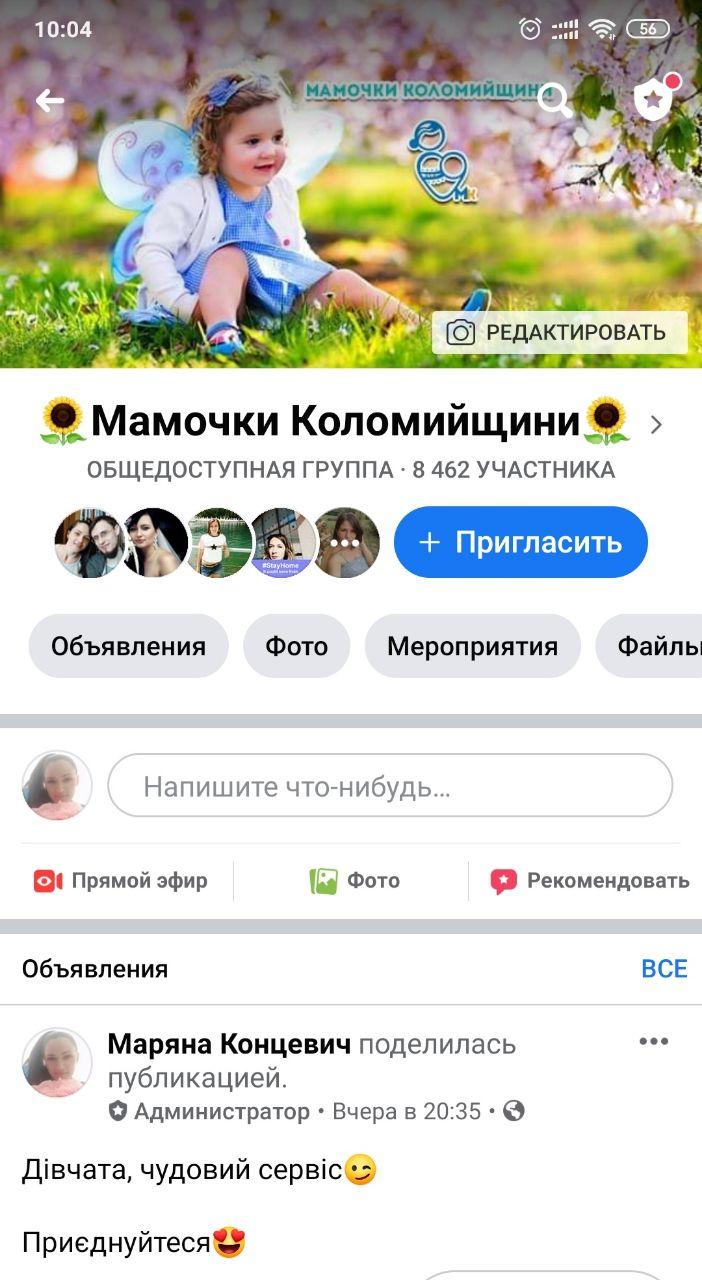The image size is (702, 1280).
Task: Open the Файлы chip
Action: coord(657,646)
